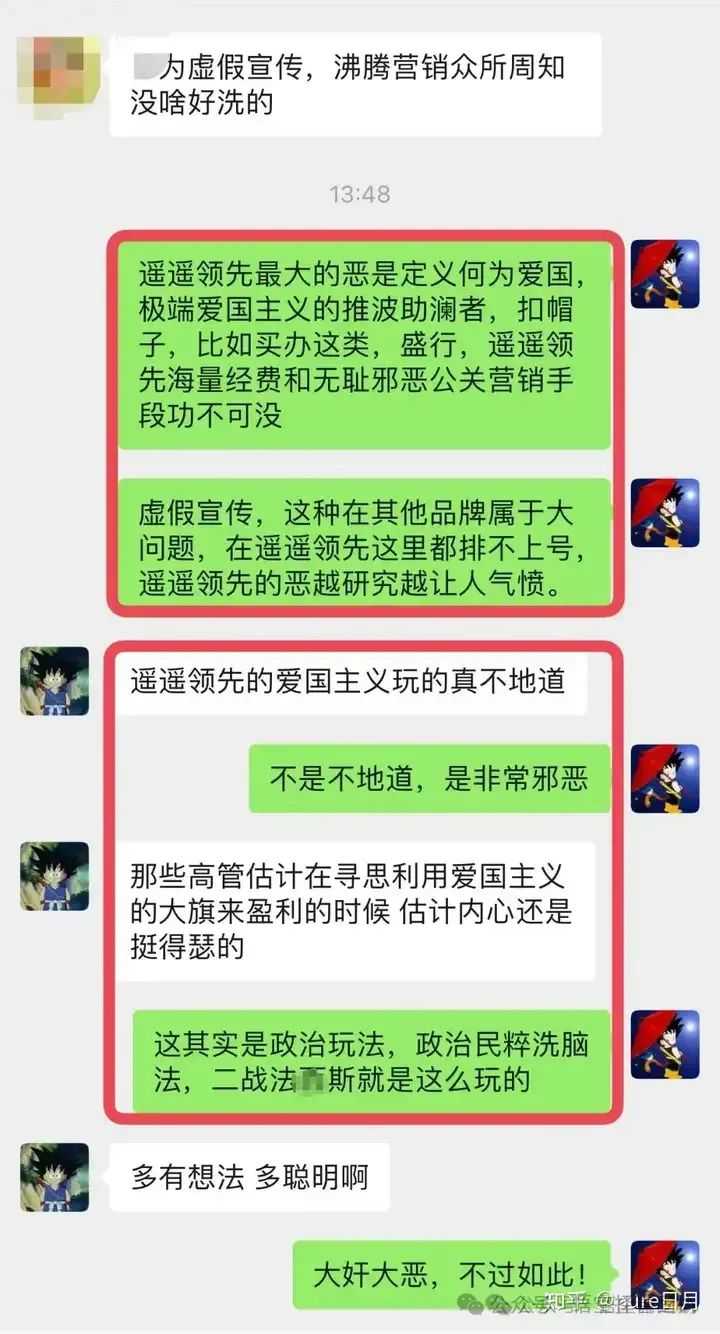Viewport: 720px width, 1334px height.
Task: Open avatar beside "那些高管估计在寻思" message
Action: click(x=54, y=876)
